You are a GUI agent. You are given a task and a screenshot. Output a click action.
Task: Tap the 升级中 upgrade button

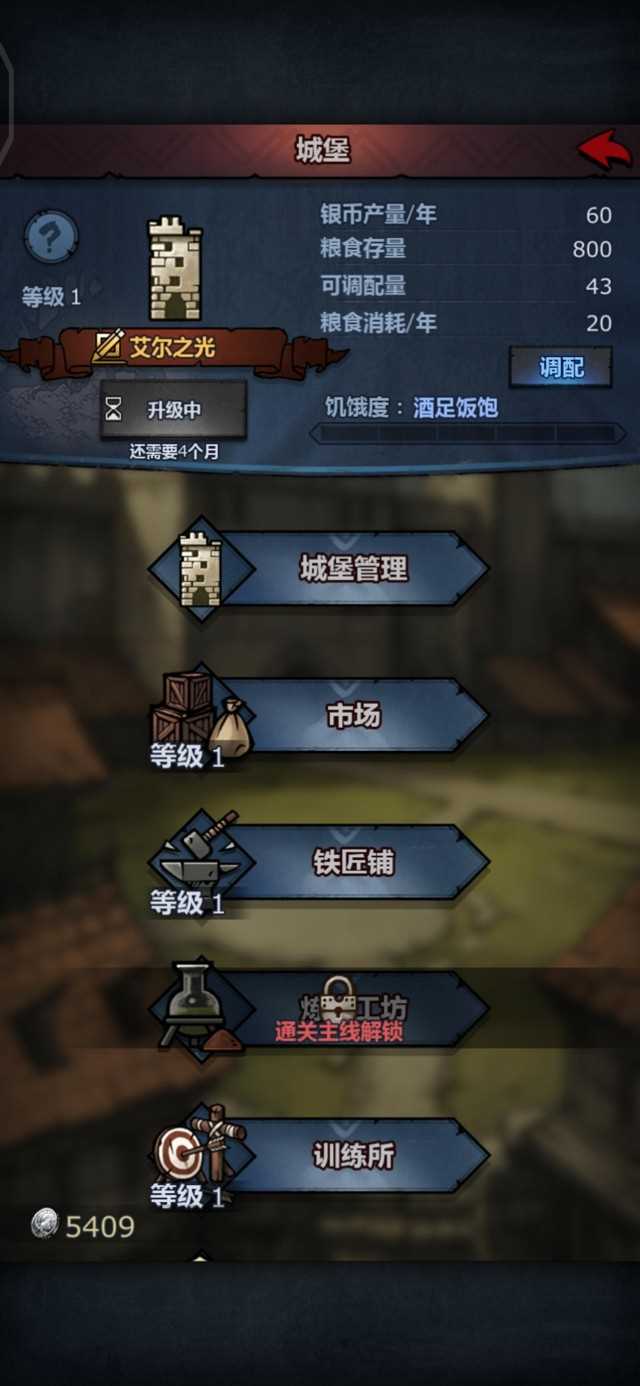click(173, 409)
